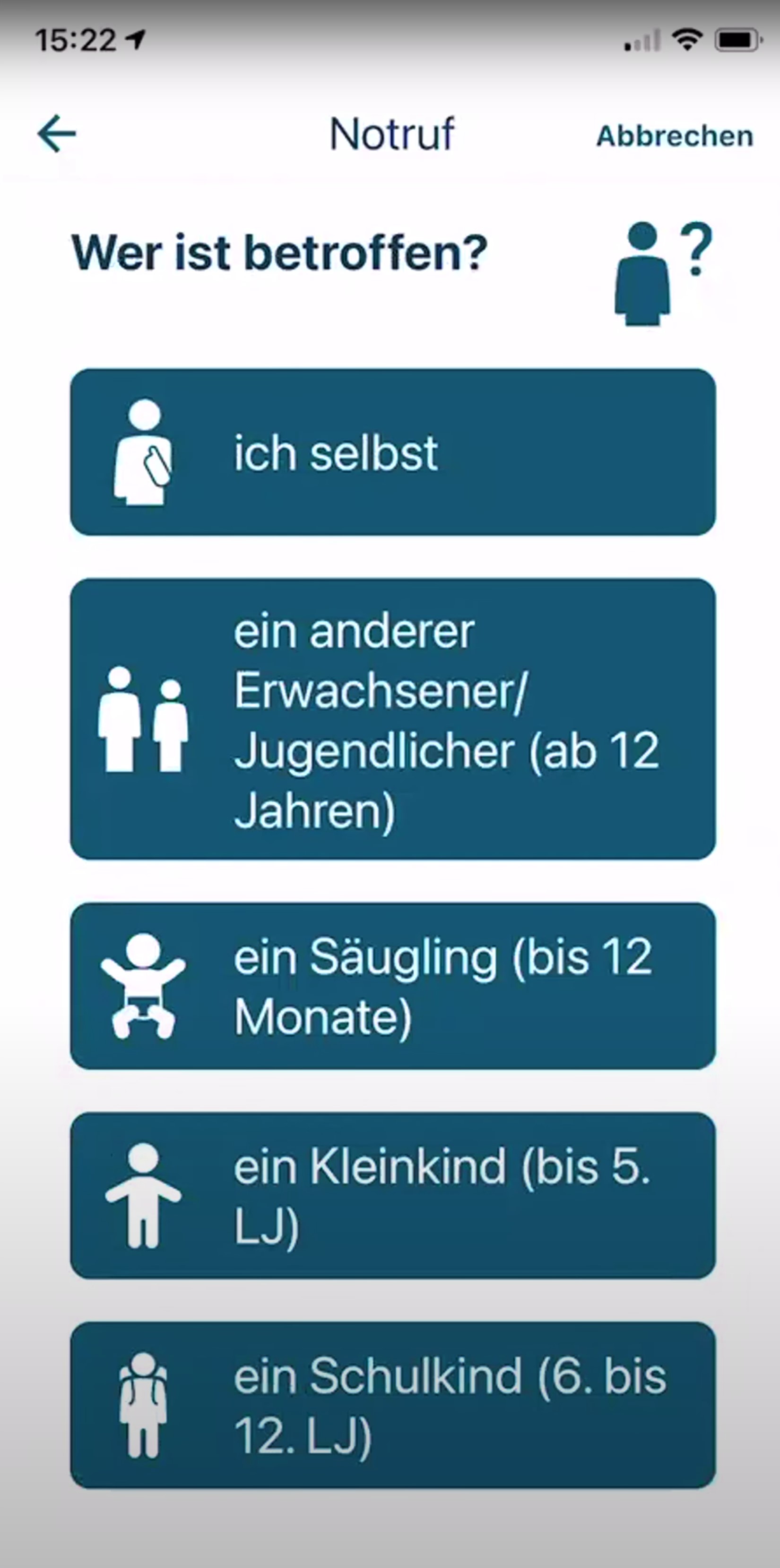Viewport: 780px width, 1568px height.
Task: Select "ein Kleinkind (bis 5. LJ)"
Action: (x=393, y=1195)
